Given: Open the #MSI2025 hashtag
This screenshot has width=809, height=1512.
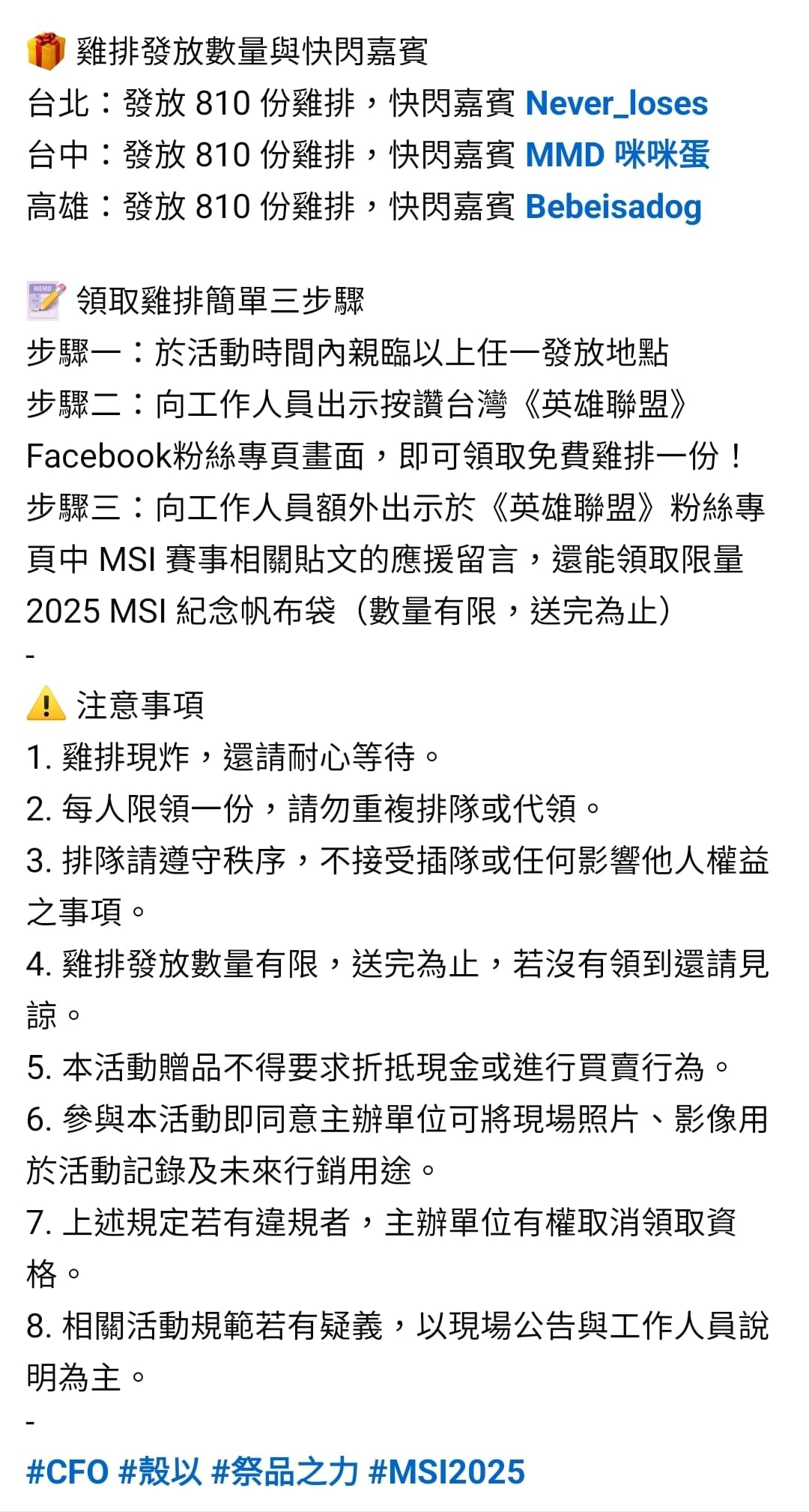Looking at the screenshot, I should (446, 1472).
